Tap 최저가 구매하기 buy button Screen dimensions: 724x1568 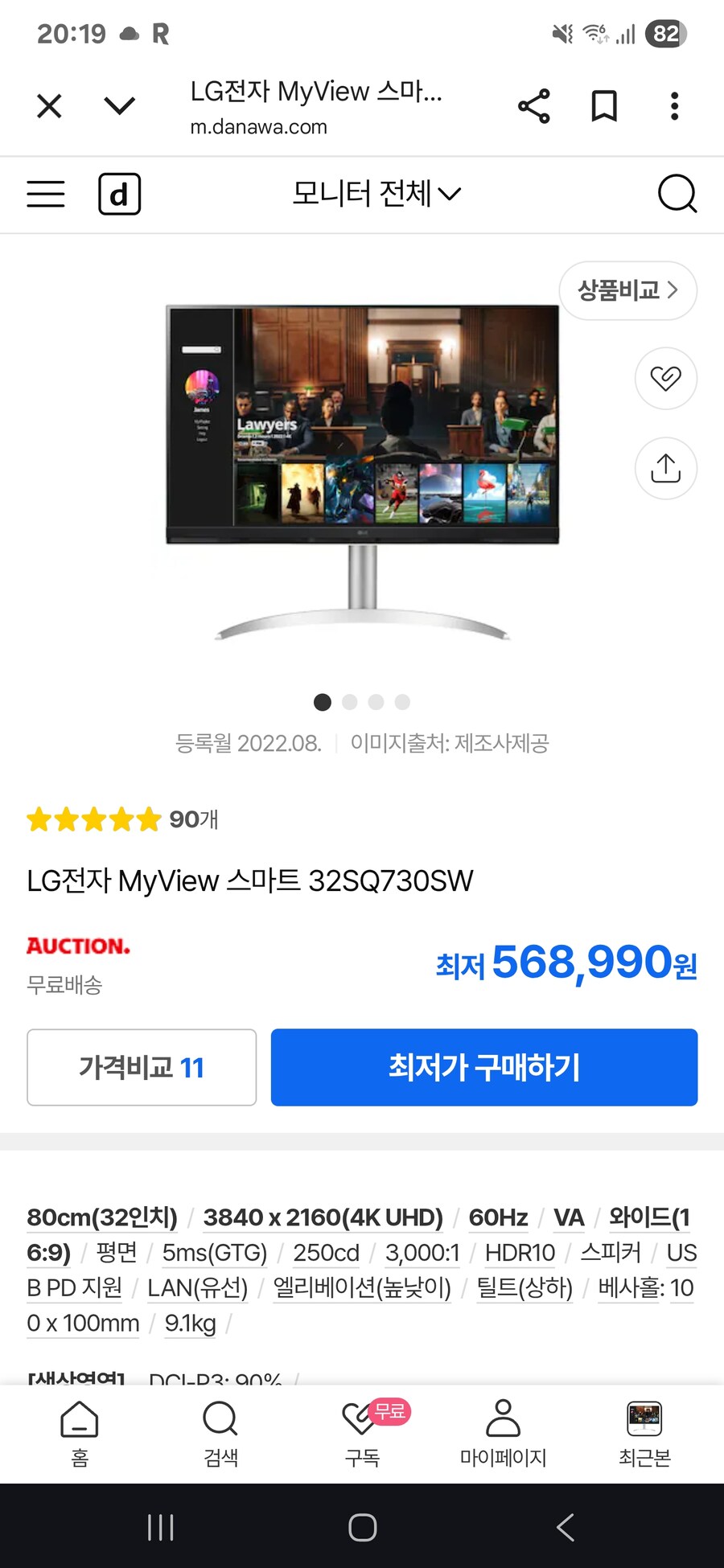coord(483,1067)
